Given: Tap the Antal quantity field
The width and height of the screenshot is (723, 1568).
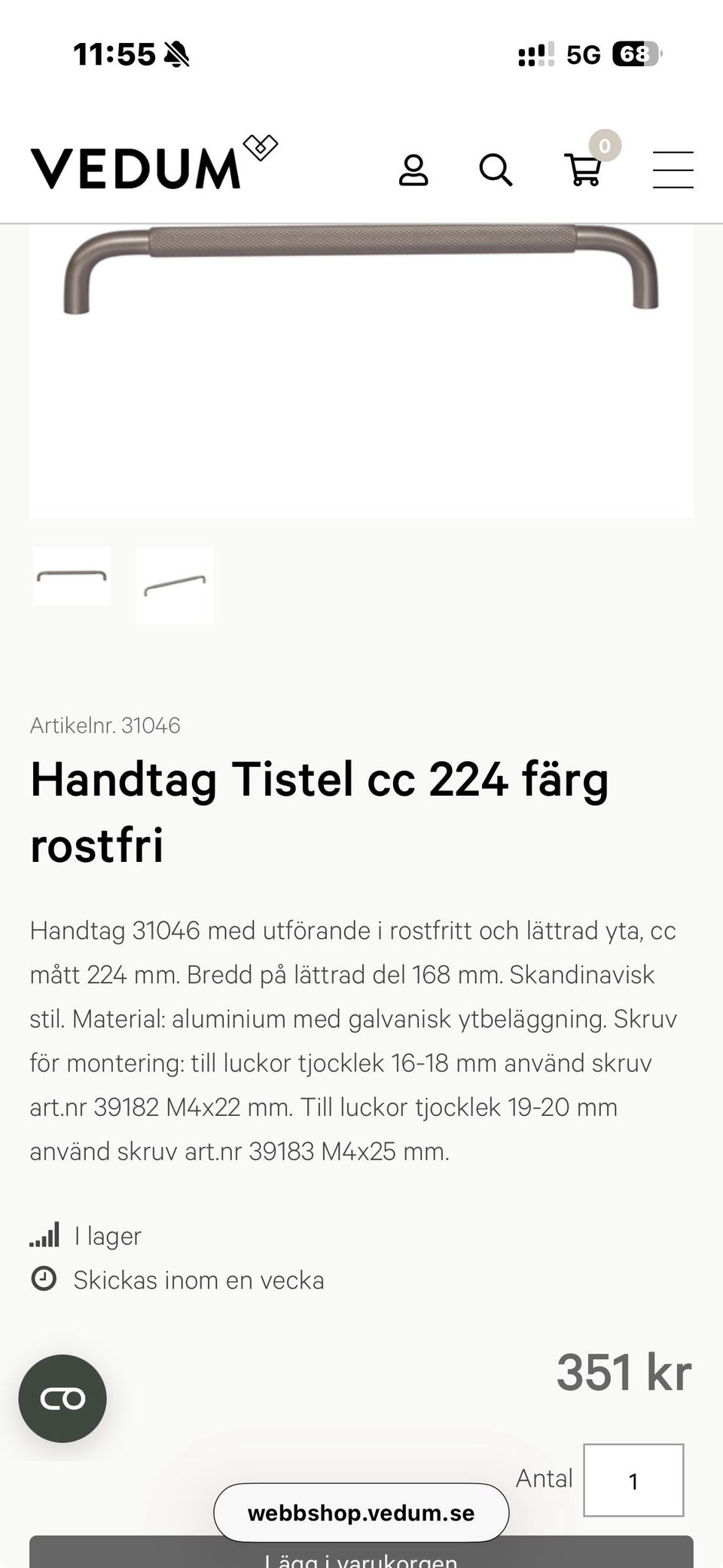Looking at the screenshot, I should pos(633,1480).
